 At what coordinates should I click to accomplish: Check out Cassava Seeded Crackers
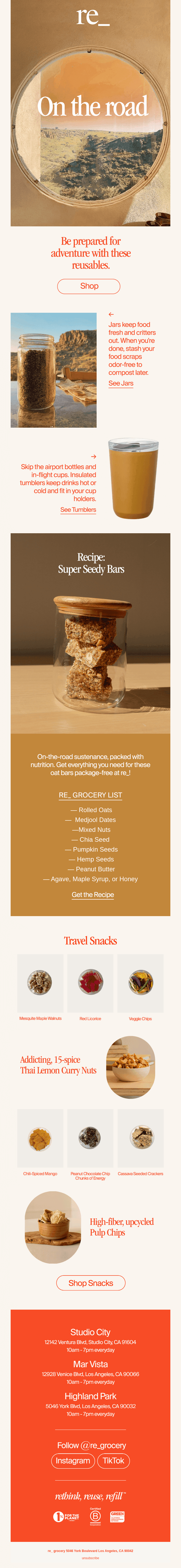click(140, 1139)
